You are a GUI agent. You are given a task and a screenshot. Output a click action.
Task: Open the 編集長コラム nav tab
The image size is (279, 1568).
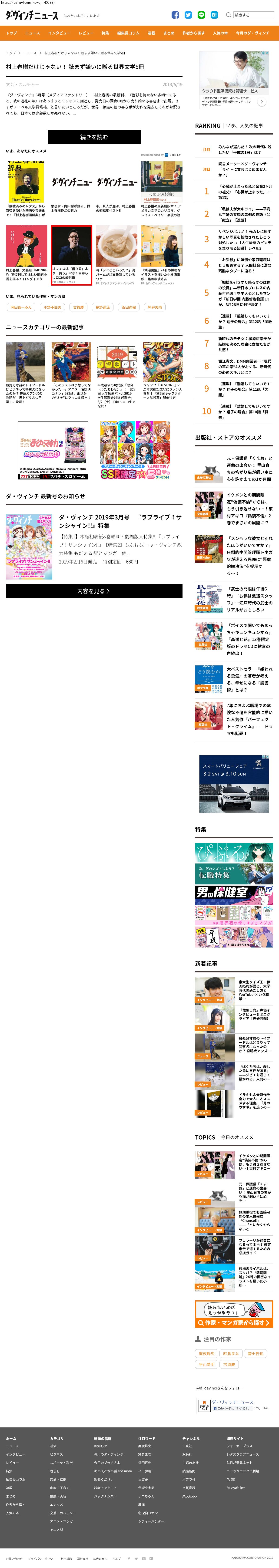tap(128, 33)
